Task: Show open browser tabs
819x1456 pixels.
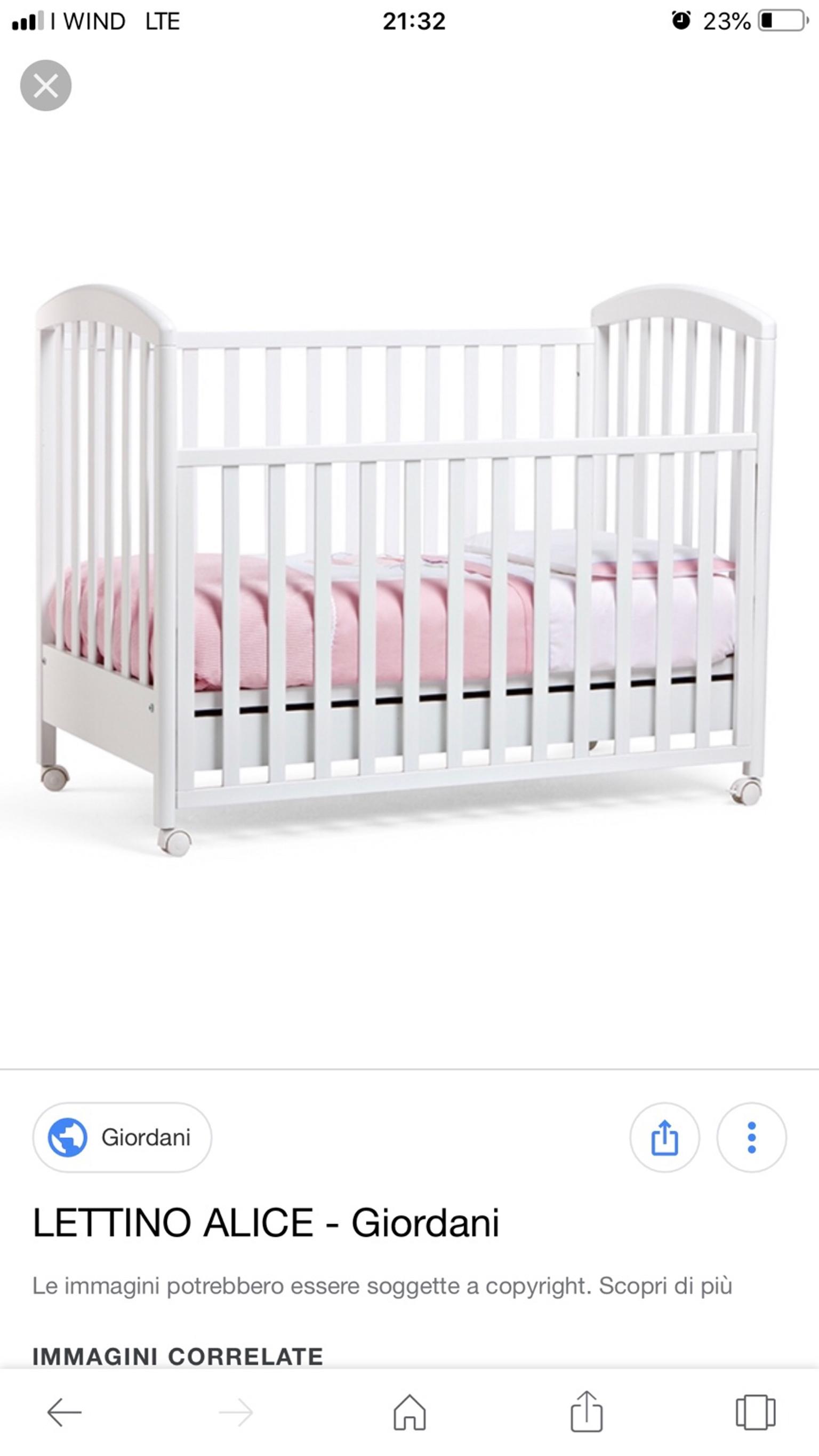Action: [x=755, y=1412]
